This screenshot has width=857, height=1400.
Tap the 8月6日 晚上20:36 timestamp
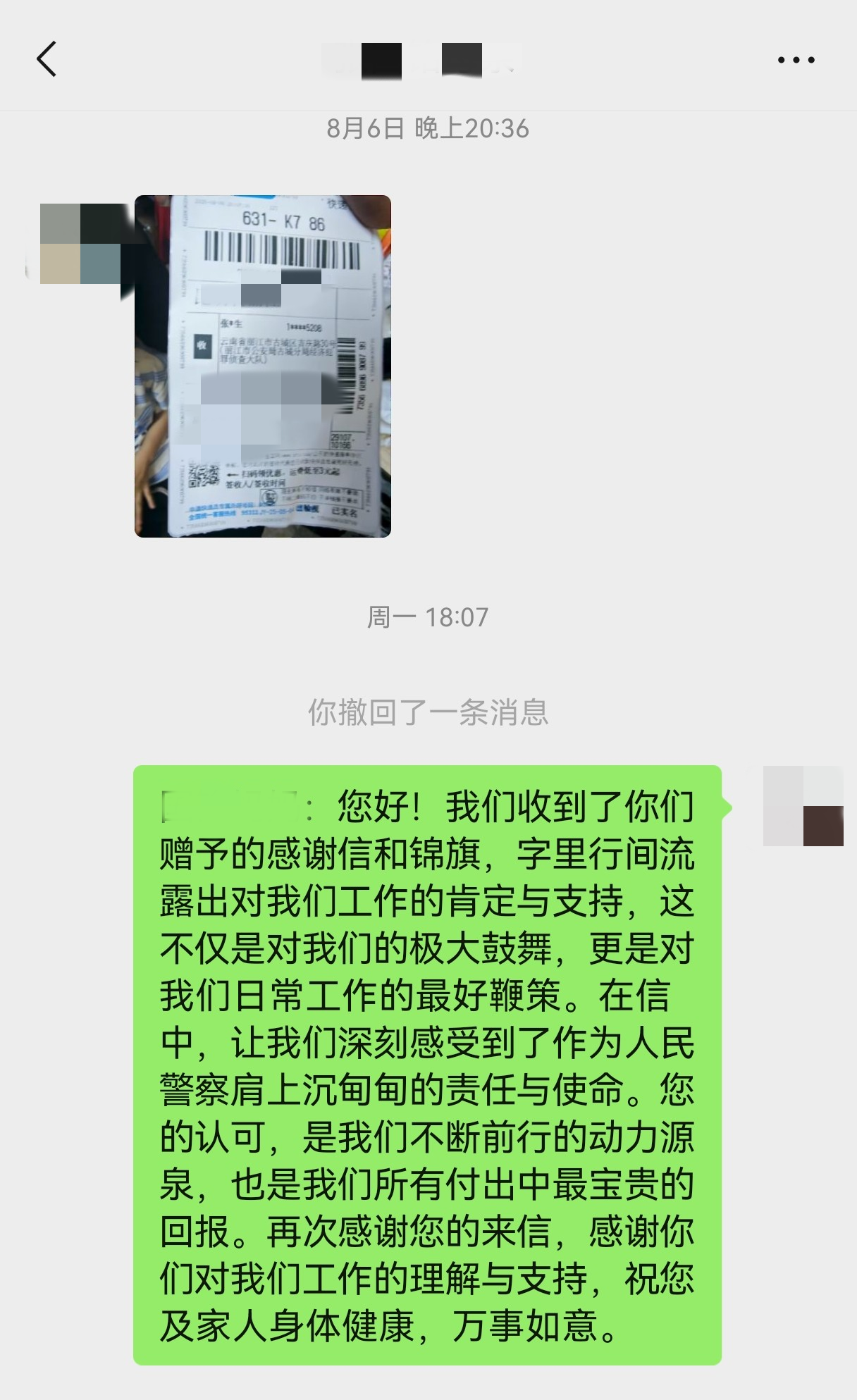pos(428,127)
